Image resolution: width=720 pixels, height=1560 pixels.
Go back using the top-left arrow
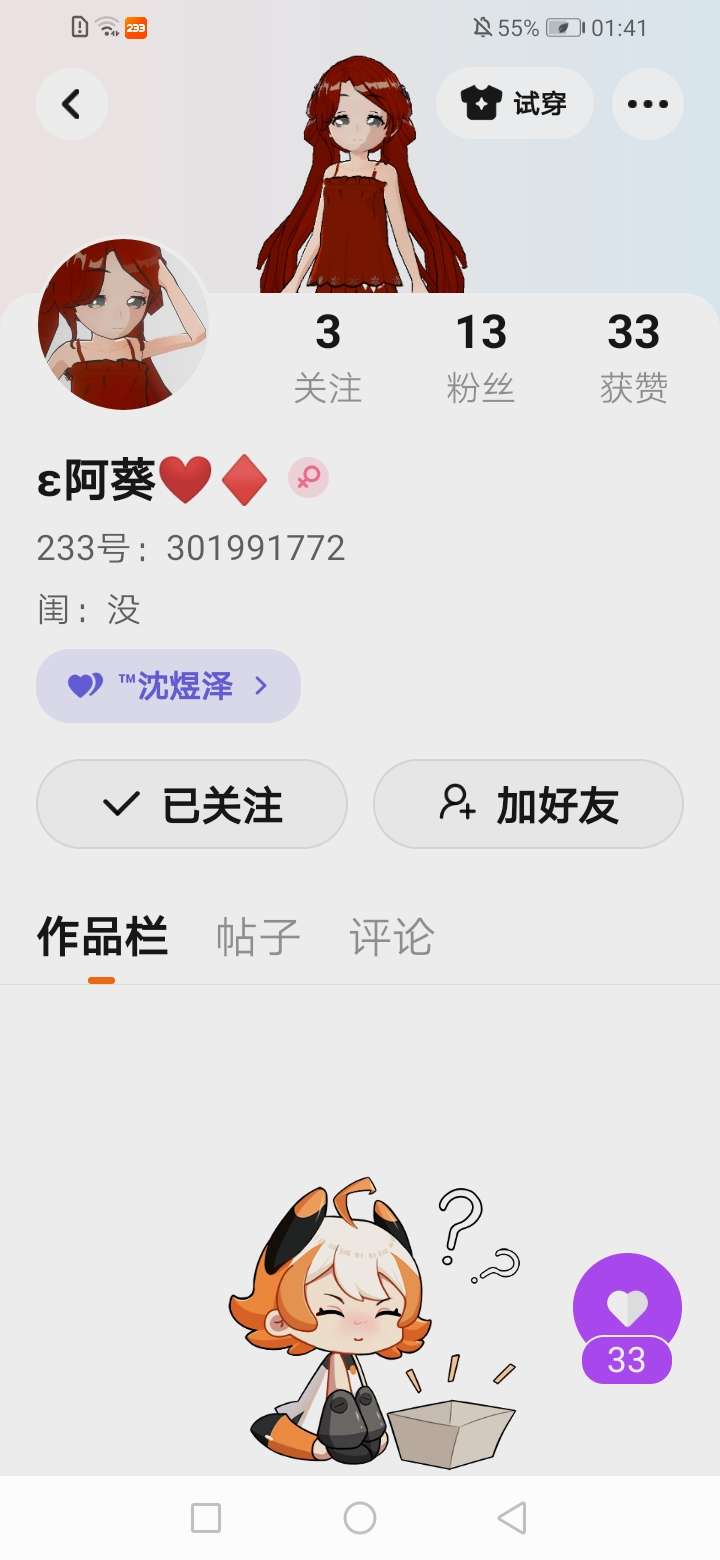71,104
